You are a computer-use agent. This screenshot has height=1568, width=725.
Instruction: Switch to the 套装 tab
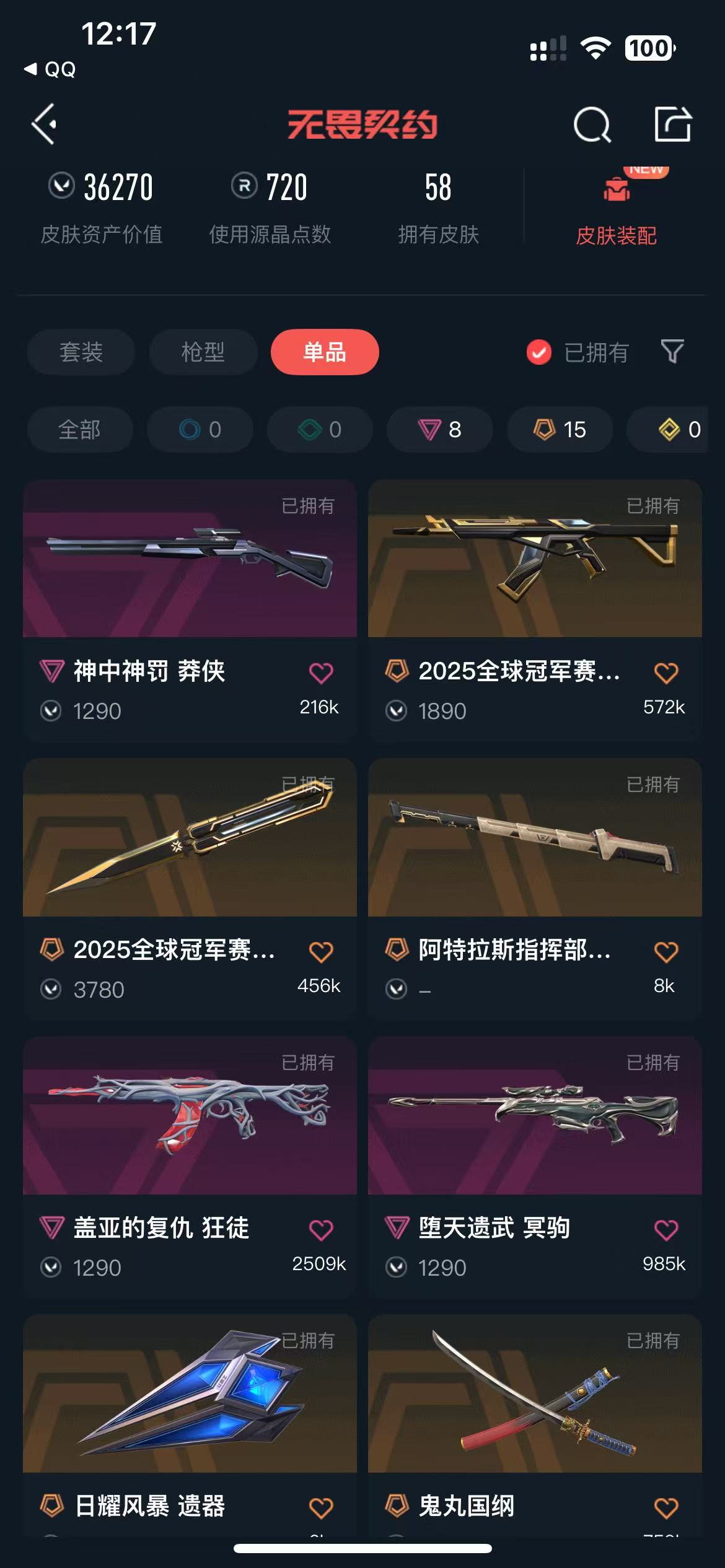coord(81,352)
